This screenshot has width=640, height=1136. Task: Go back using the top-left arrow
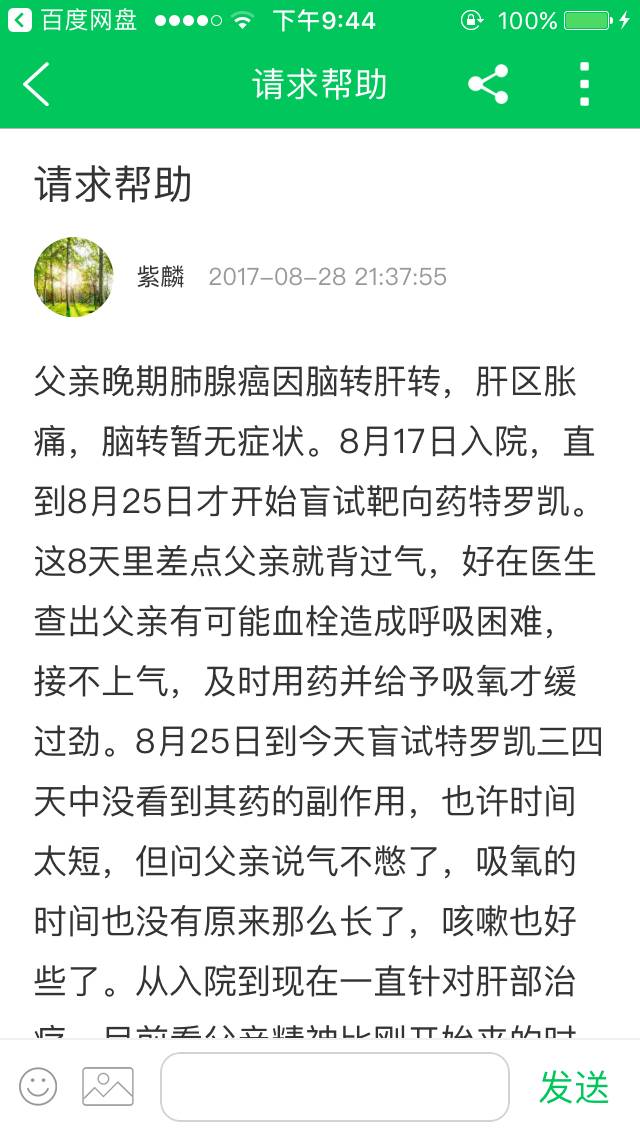37,85
